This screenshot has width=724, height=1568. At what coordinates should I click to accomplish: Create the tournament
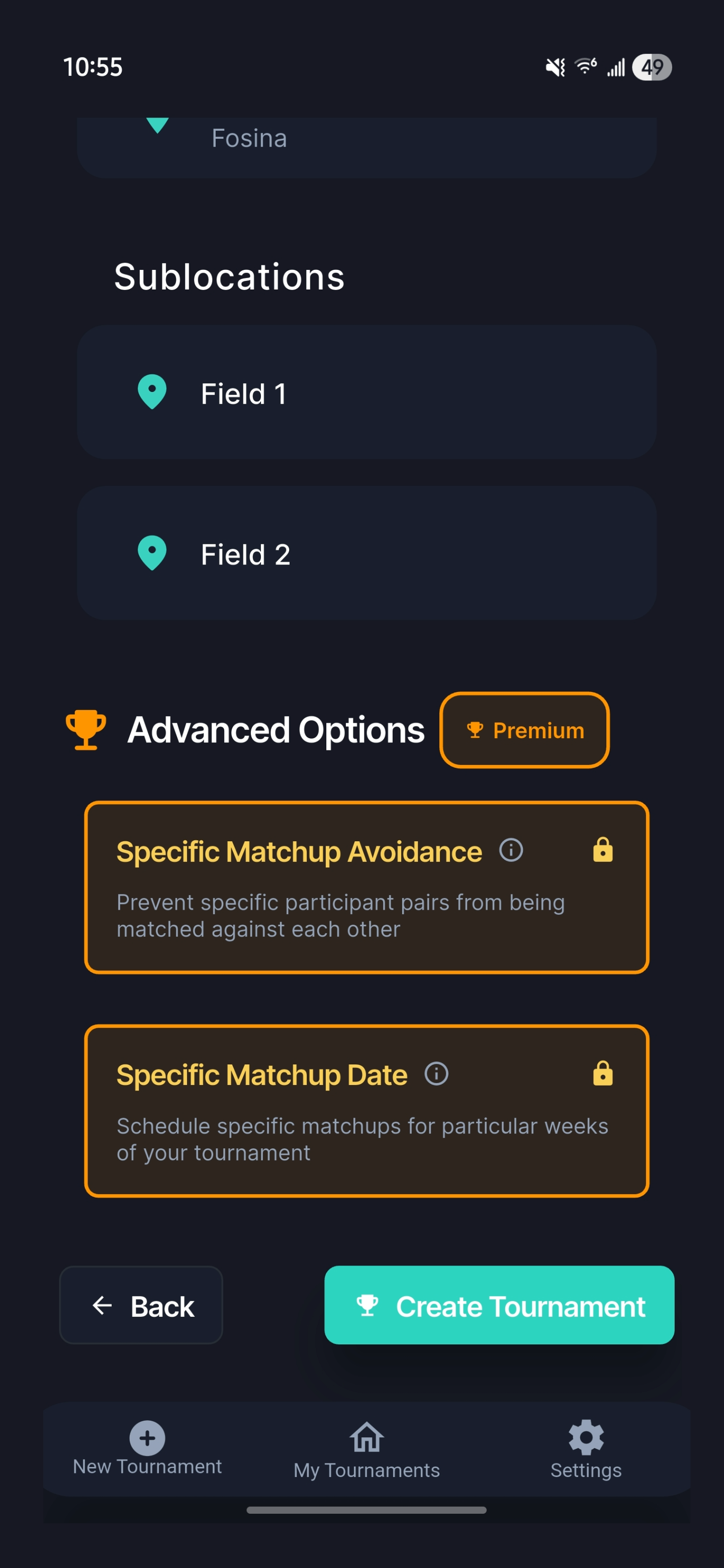[499, 1305]
